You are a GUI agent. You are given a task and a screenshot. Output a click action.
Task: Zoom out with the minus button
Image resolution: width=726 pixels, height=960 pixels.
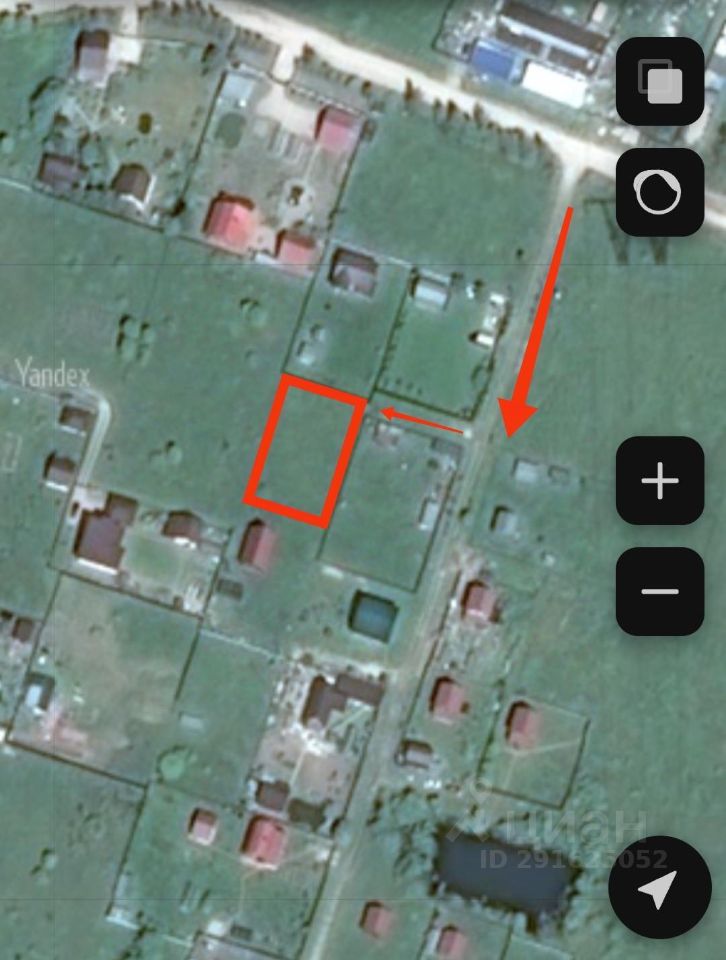(x=659, y=591)
